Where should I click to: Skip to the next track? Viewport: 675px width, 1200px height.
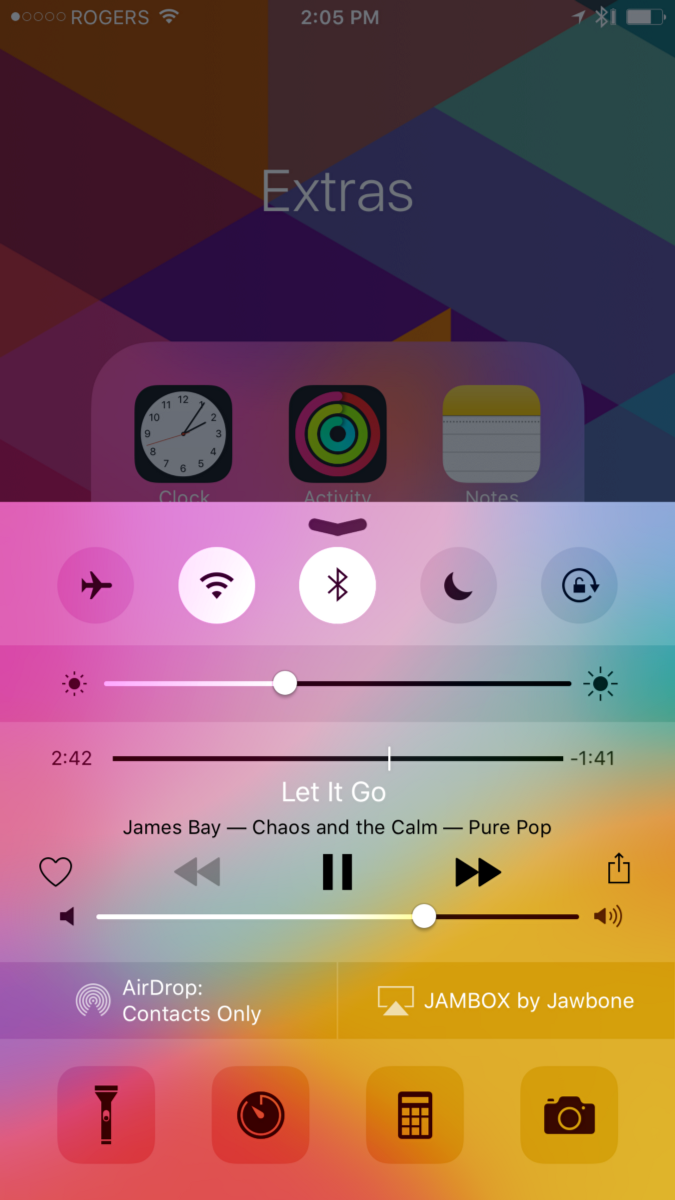(x=478, y=872)
